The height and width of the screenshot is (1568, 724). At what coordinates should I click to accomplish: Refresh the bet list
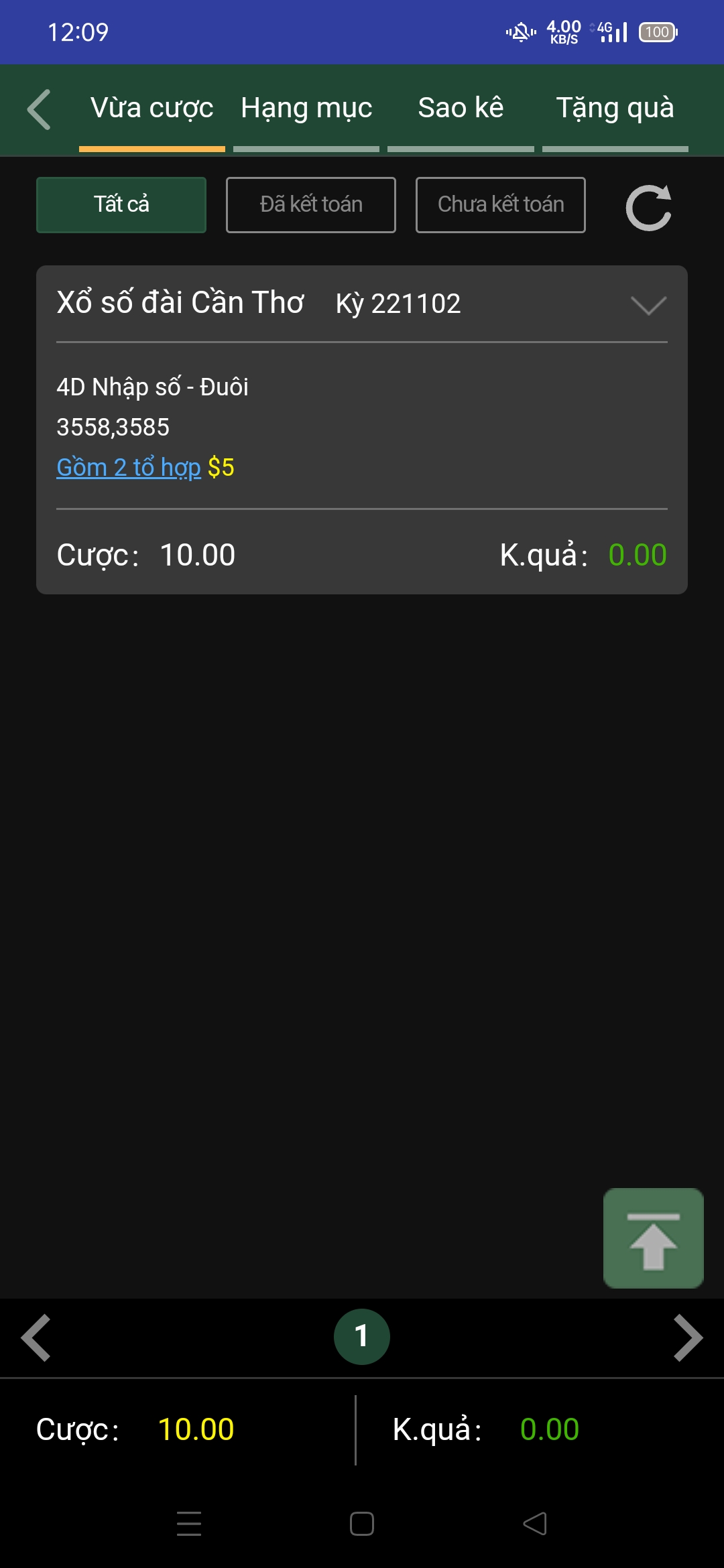648,208
